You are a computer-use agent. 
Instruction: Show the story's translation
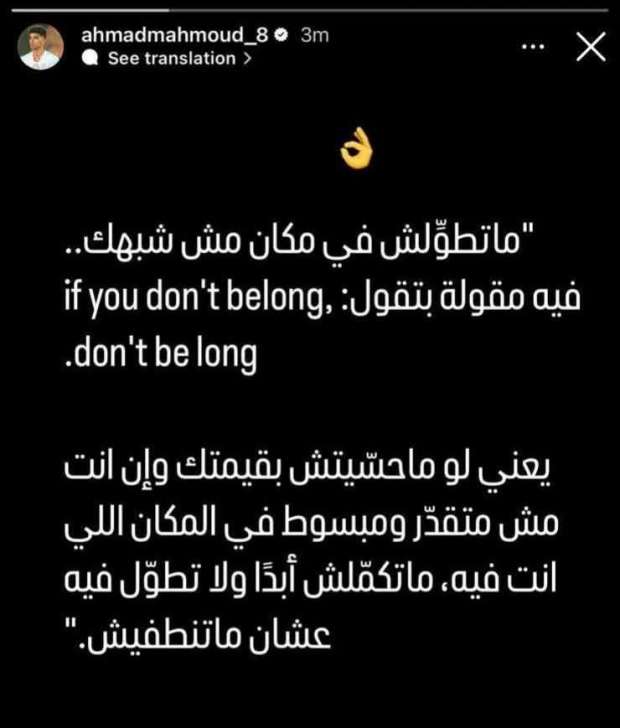[x=170, y=59]
